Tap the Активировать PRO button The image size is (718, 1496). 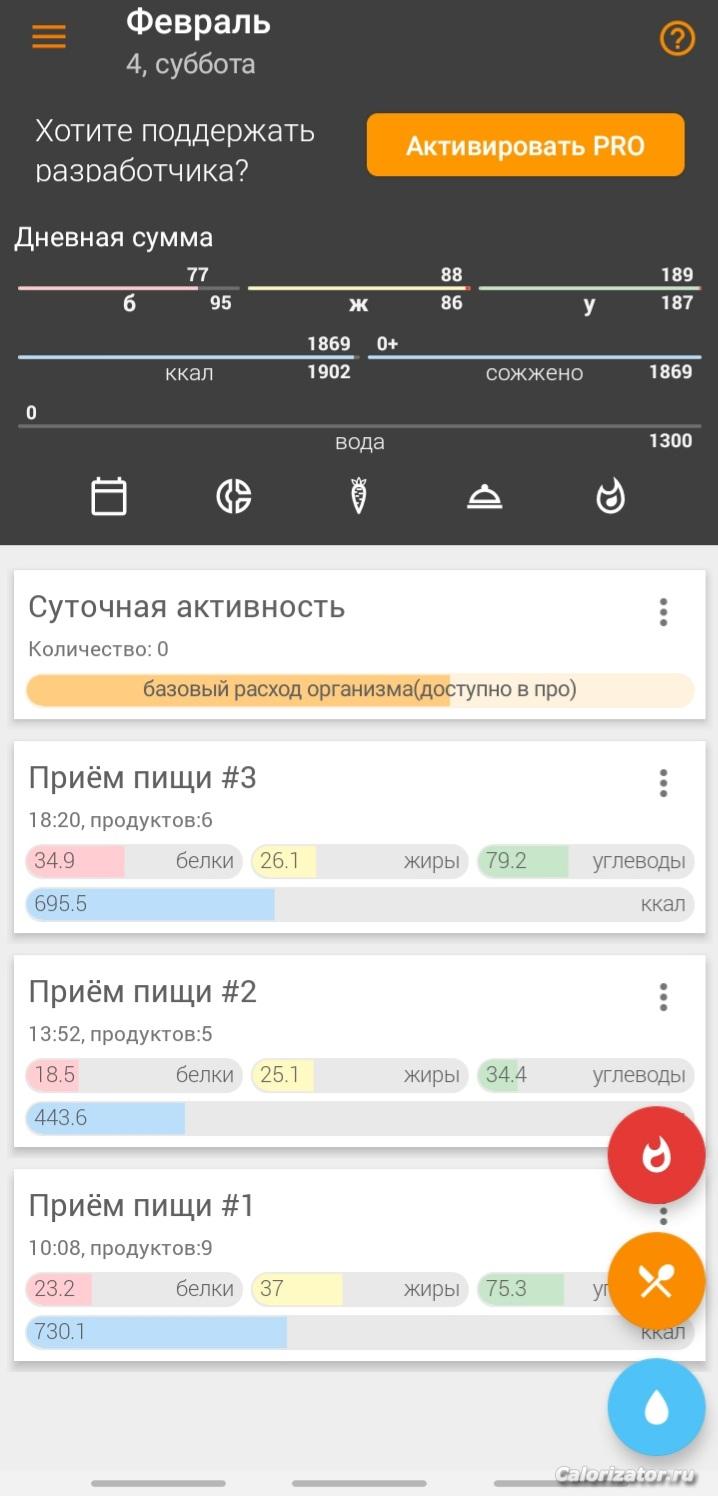pyautogui.click(x=525, y=146)
